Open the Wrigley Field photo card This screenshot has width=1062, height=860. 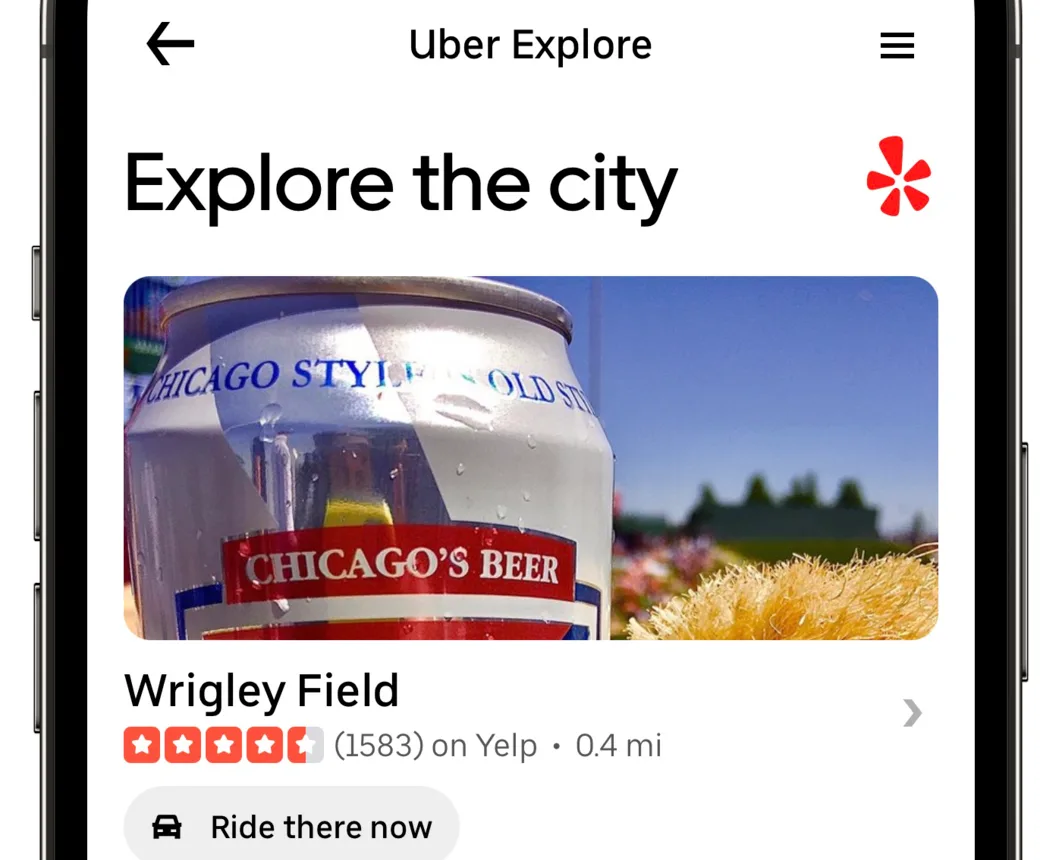[530, 457]
